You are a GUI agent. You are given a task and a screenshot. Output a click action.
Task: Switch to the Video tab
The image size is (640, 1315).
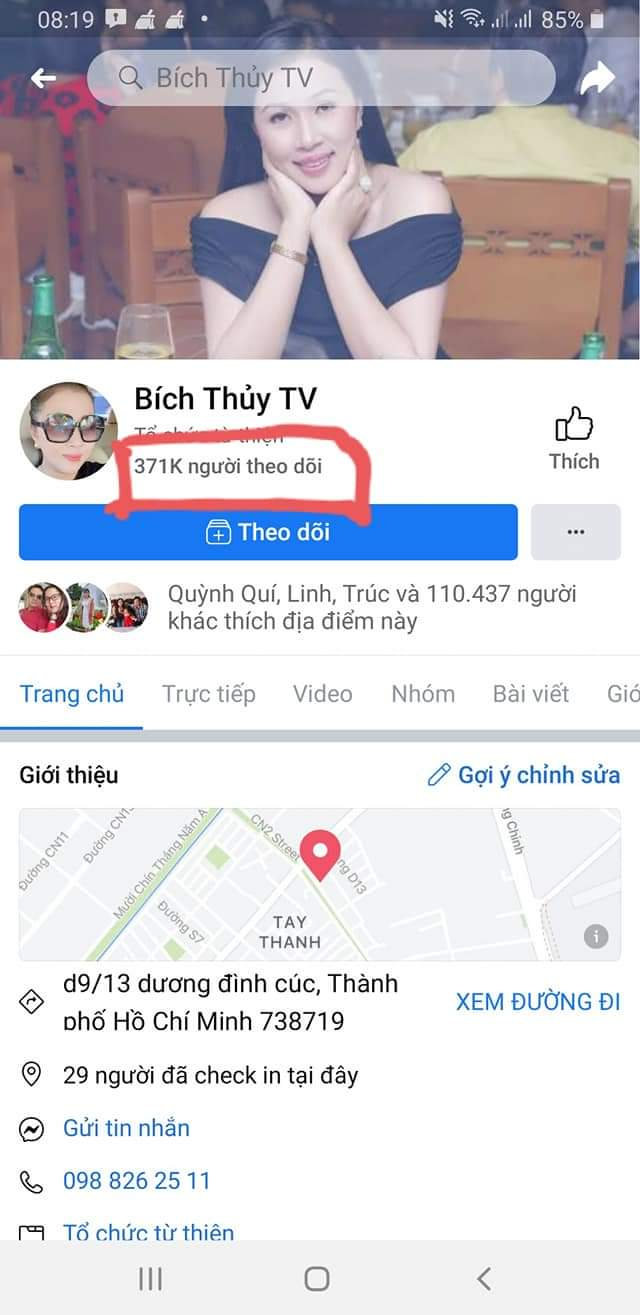(323, 694)
